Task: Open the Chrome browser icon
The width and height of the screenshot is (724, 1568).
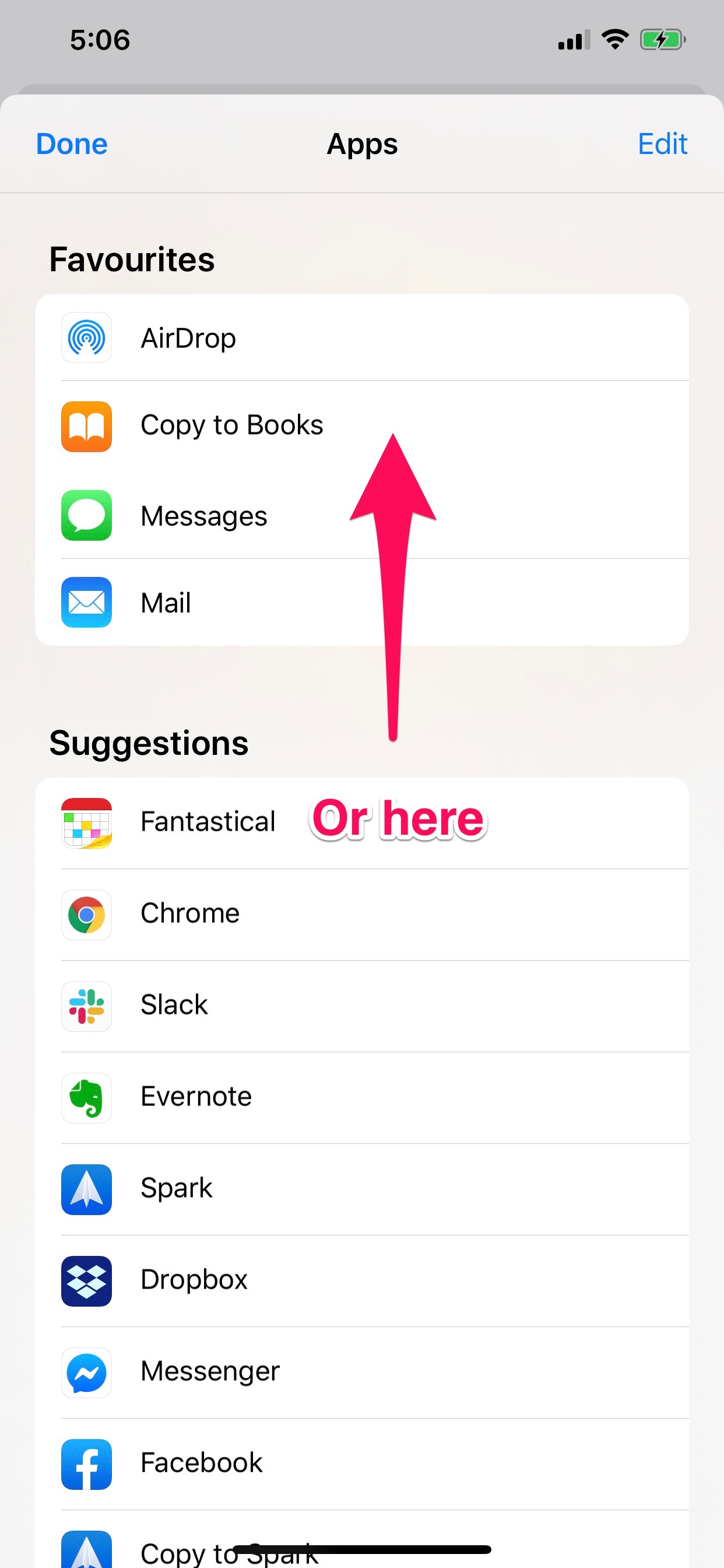Action: coord(86,914)
